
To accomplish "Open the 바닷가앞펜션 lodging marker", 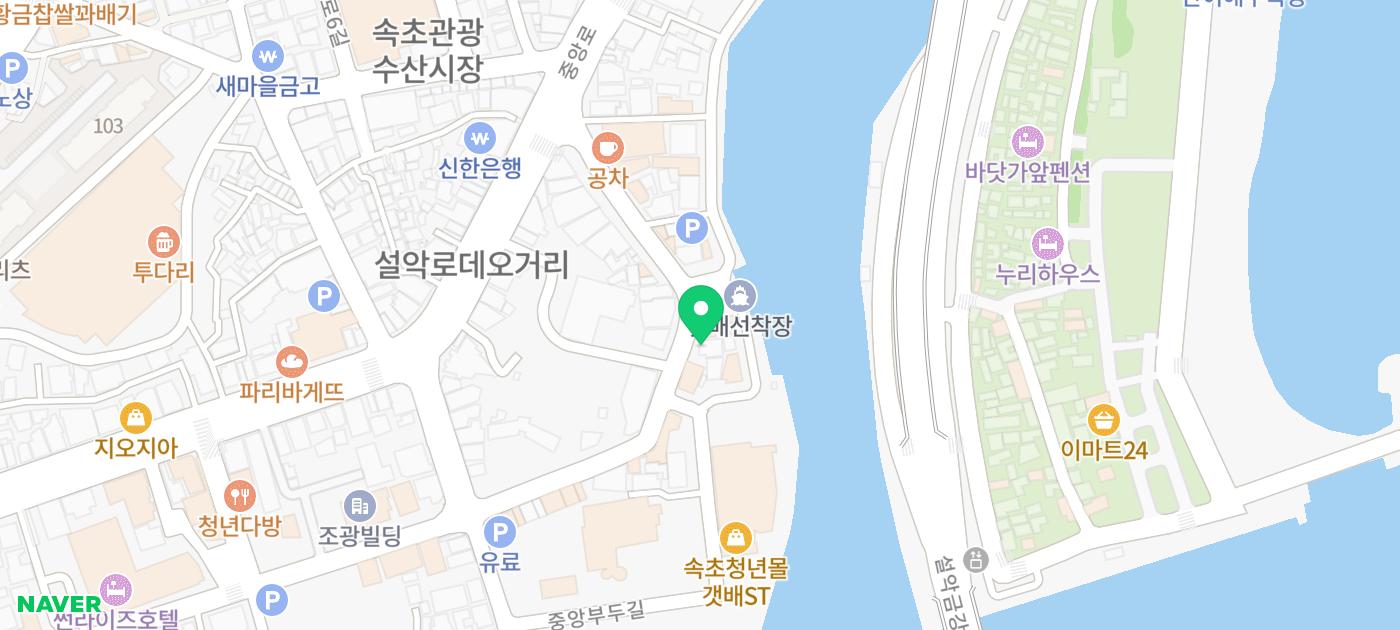I will point(1027,141).
